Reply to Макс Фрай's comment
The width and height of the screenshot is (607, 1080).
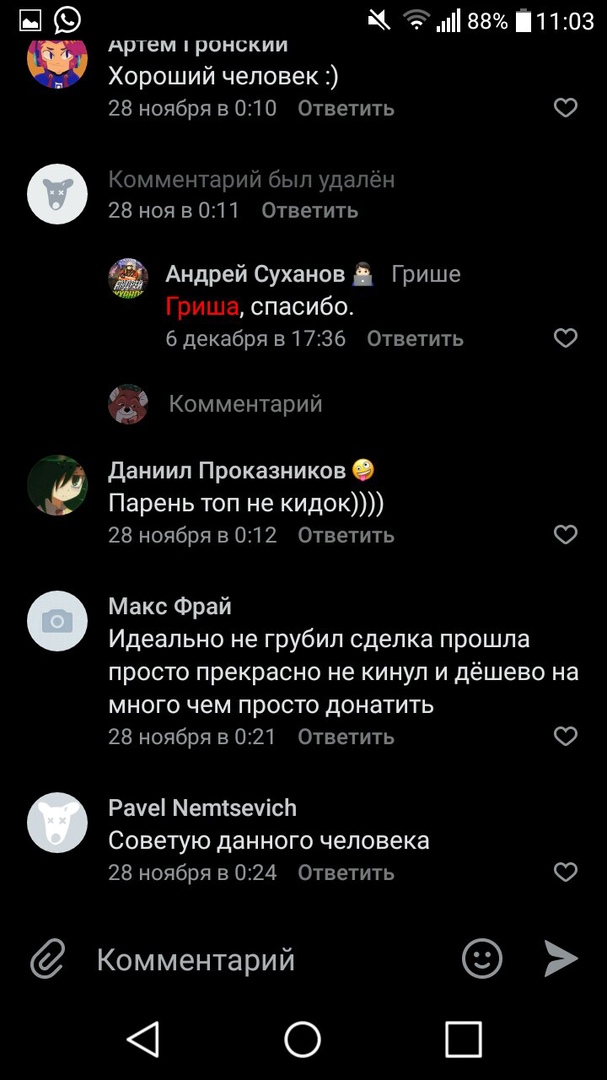pos(346,737)
